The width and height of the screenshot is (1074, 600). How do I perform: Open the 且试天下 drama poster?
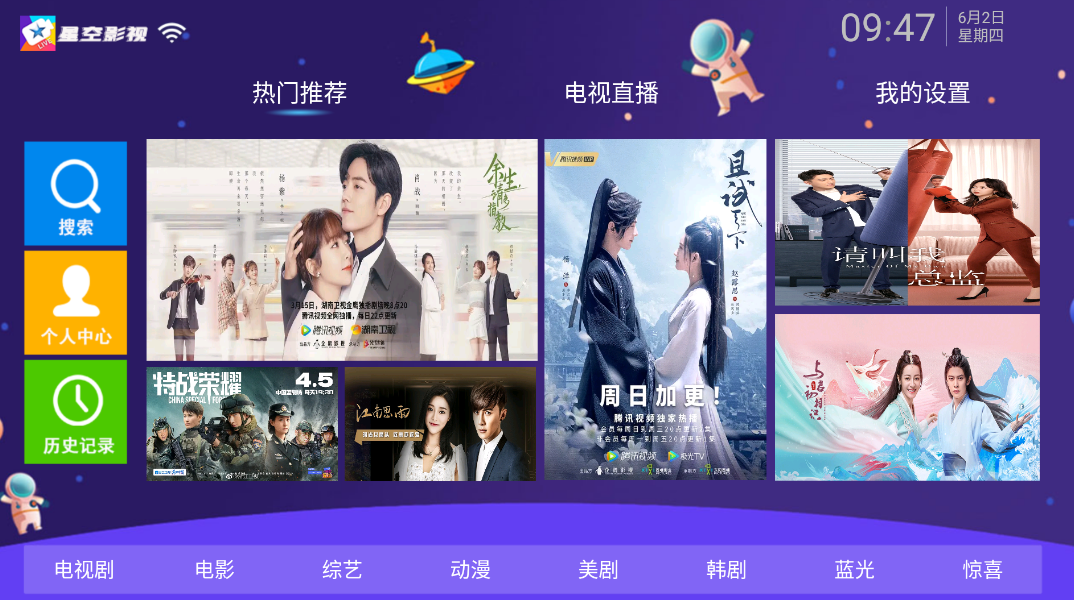[655, 309]
